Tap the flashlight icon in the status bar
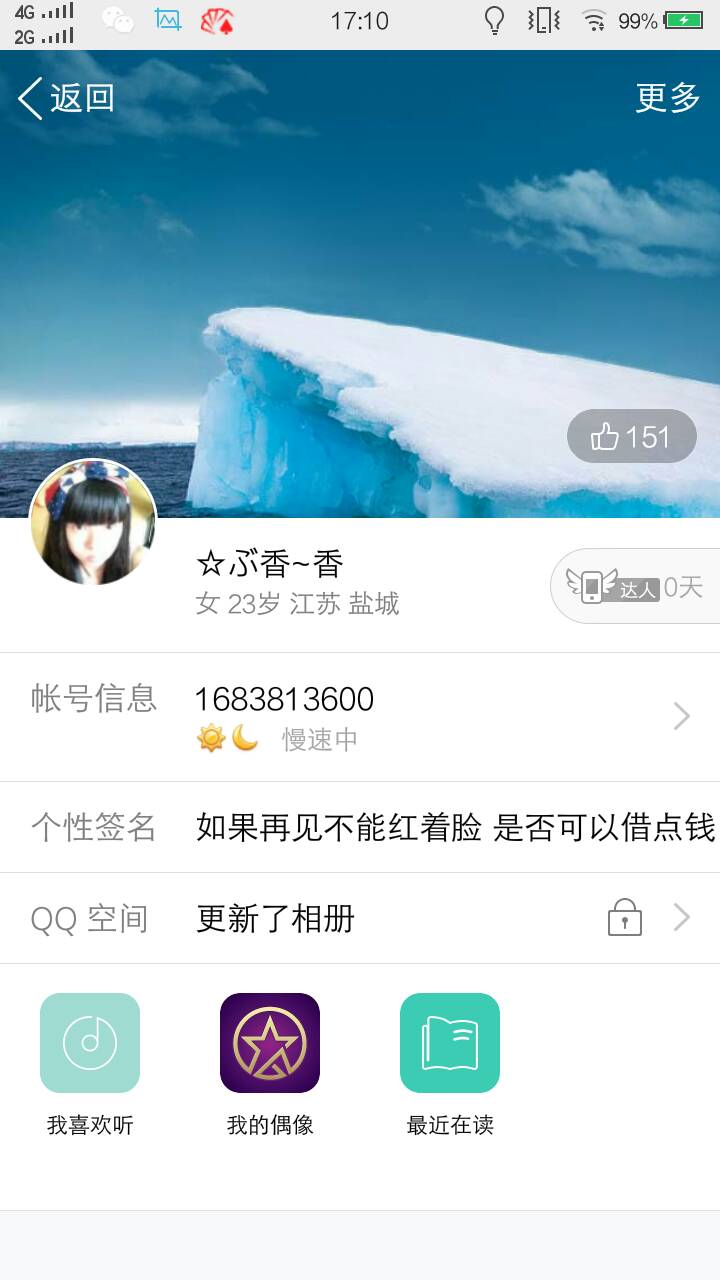720x1280 pixels. [x=492, y=21]
